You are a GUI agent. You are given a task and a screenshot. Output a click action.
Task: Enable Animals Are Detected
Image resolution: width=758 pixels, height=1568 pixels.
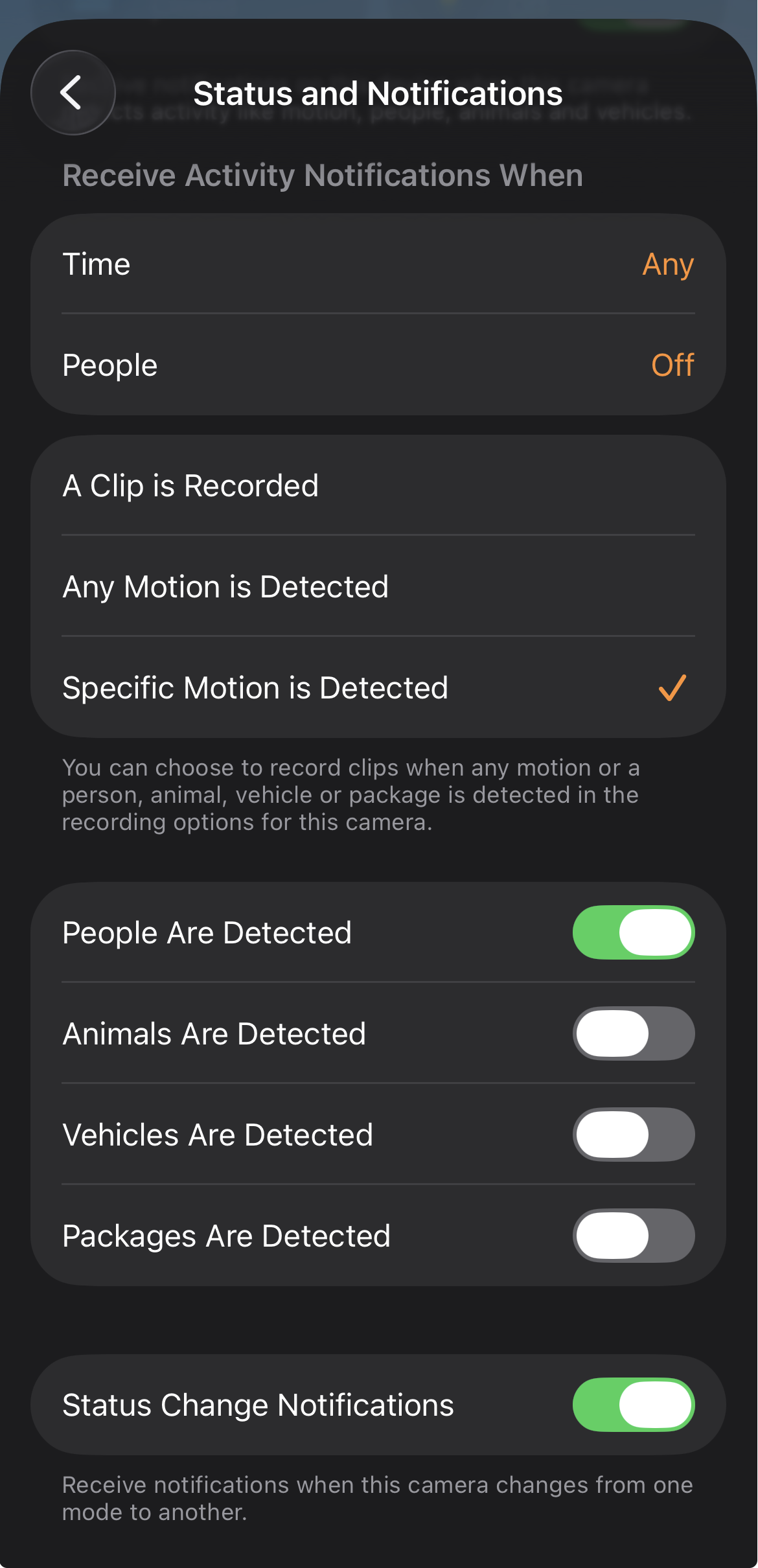click(633, 1033)
